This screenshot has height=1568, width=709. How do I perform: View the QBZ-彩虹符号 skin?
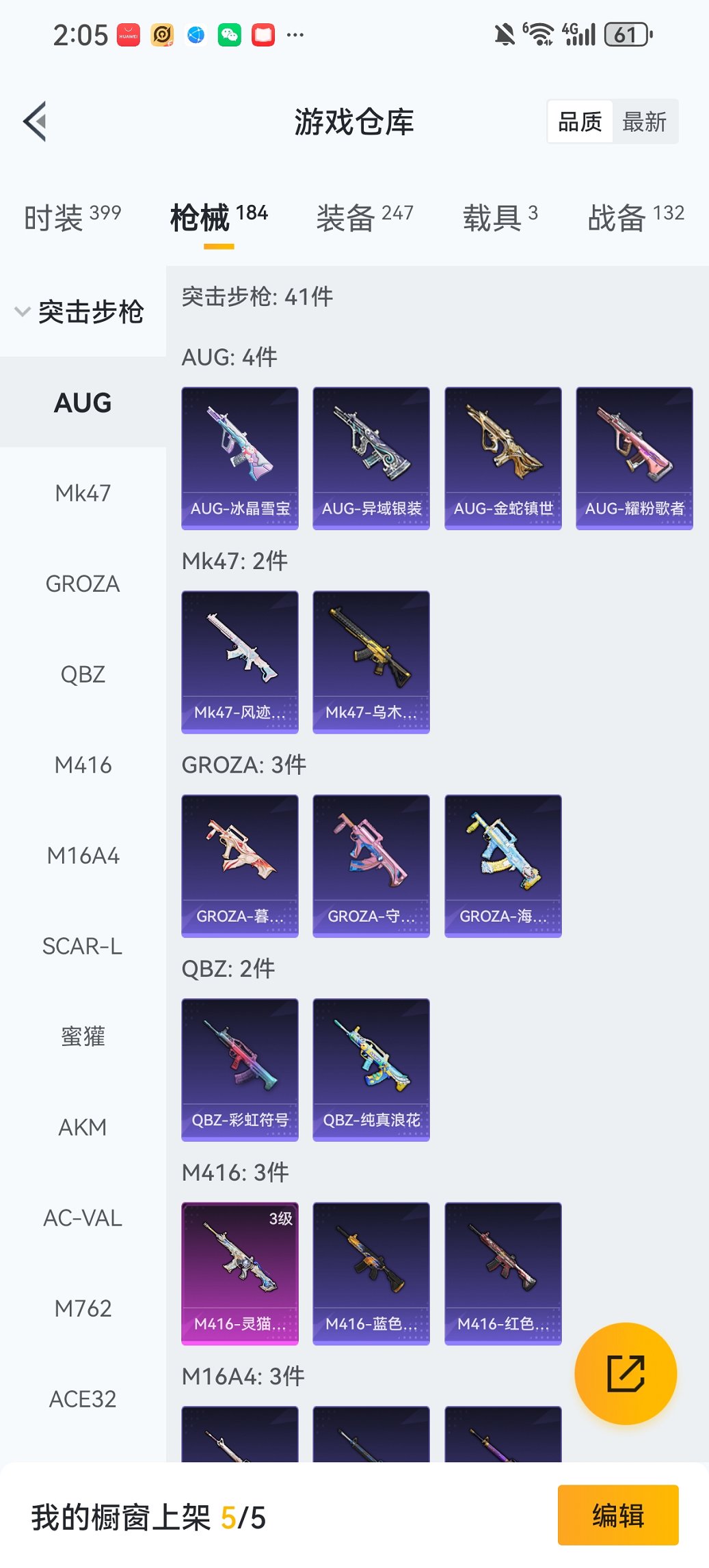click(240, 1069)
